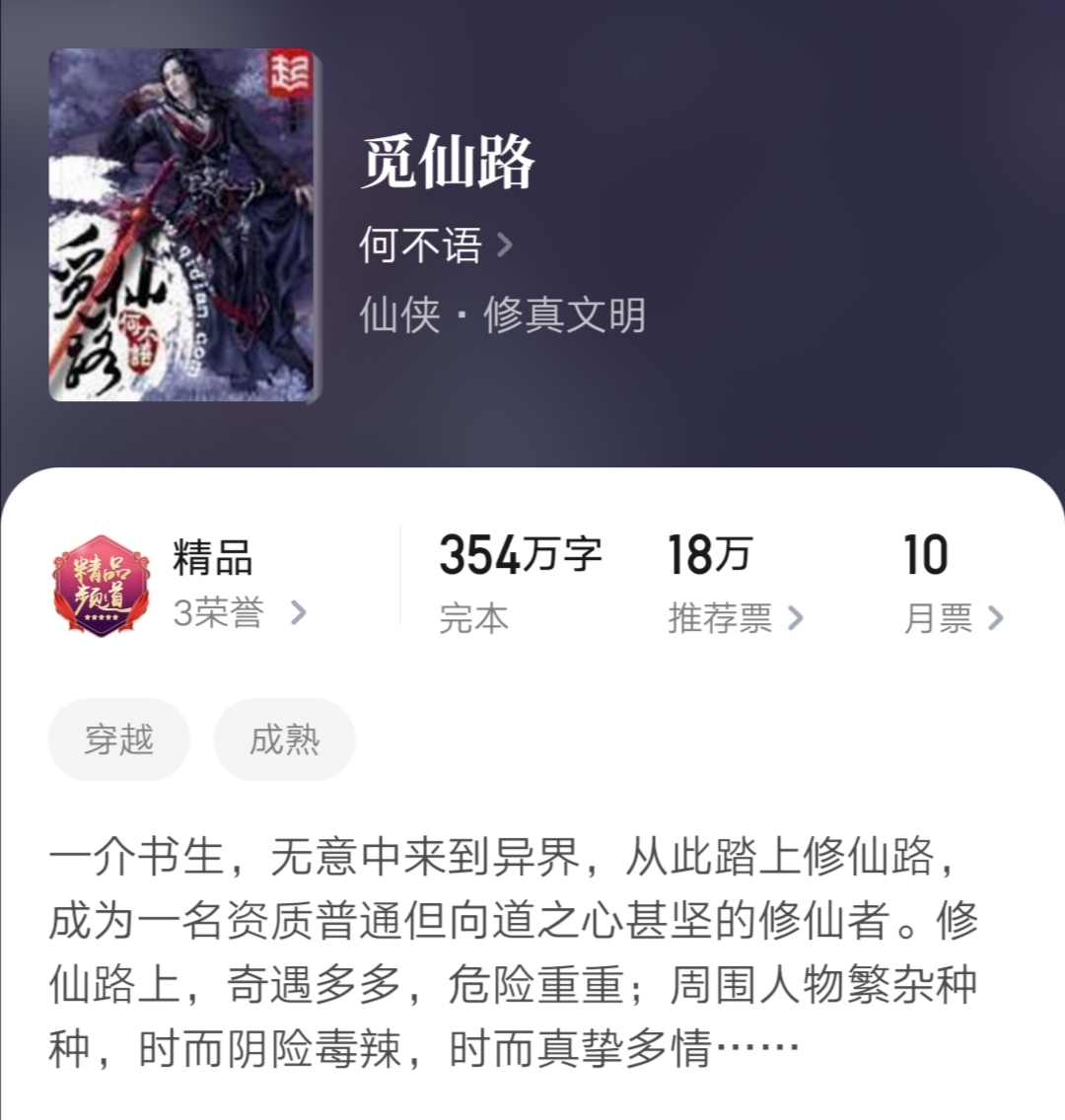
Task: Select the 成熟 tag
Action: coord(284,737)
